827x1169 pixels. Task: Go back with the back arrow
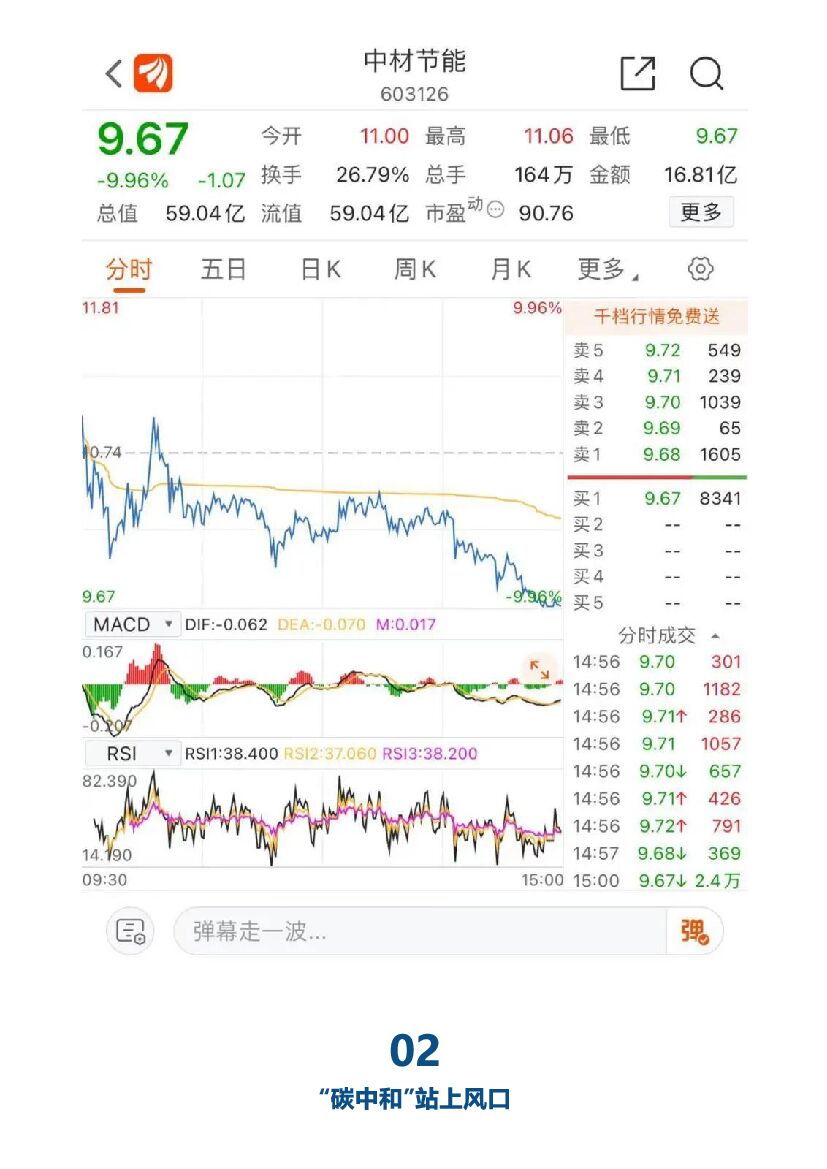[112, 73]
